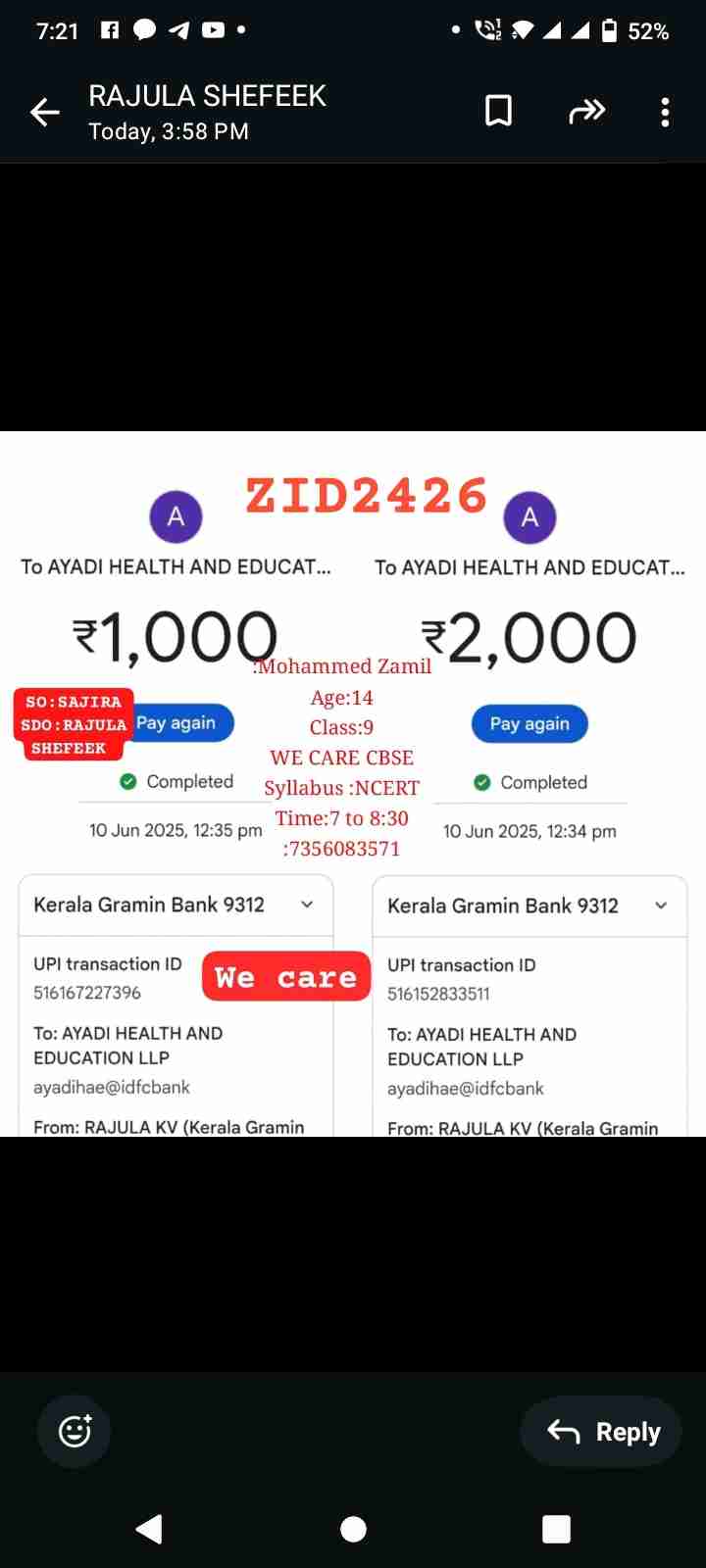
Task: Tap the system home button
Action: tap(353, 1529)
